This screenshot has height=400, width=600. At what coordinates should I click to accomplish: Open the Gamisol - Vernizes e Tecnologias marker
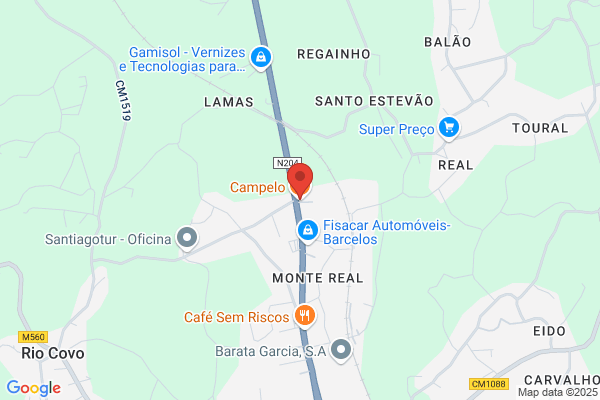[261, 58]
